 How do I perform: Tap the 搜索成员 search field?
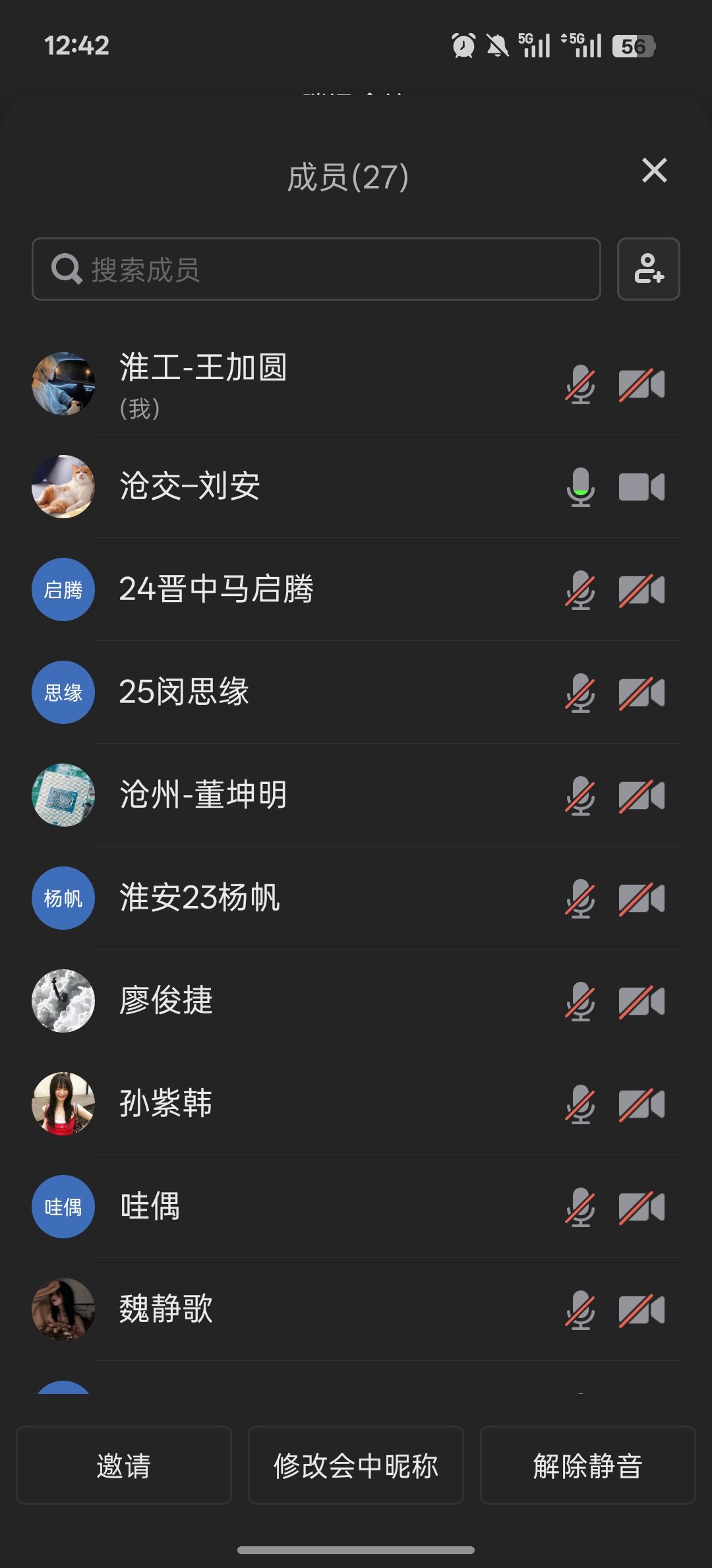316,269
